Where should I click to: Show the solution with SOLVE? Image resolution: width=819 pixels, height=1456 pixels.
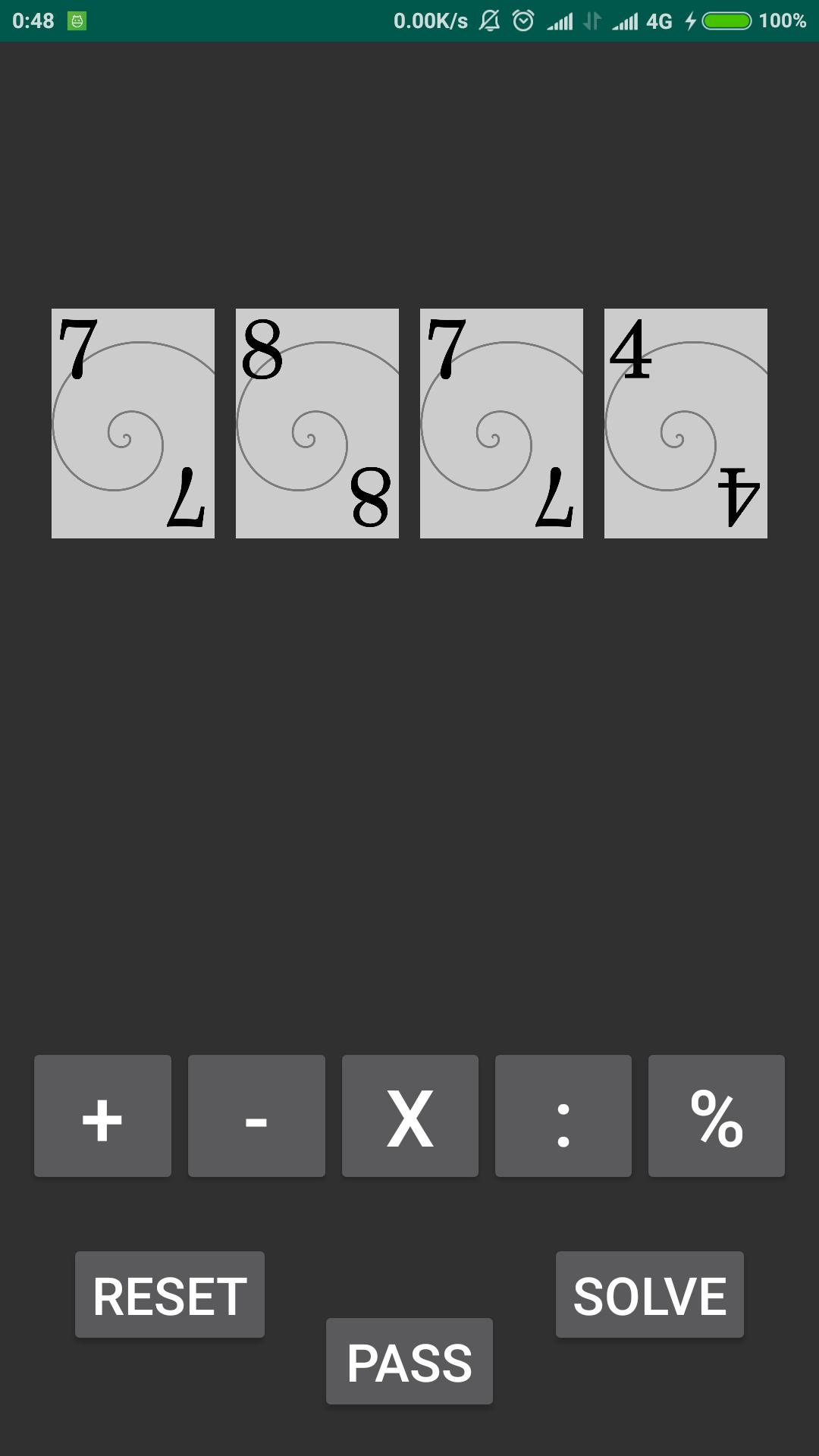click(649, 1294)
